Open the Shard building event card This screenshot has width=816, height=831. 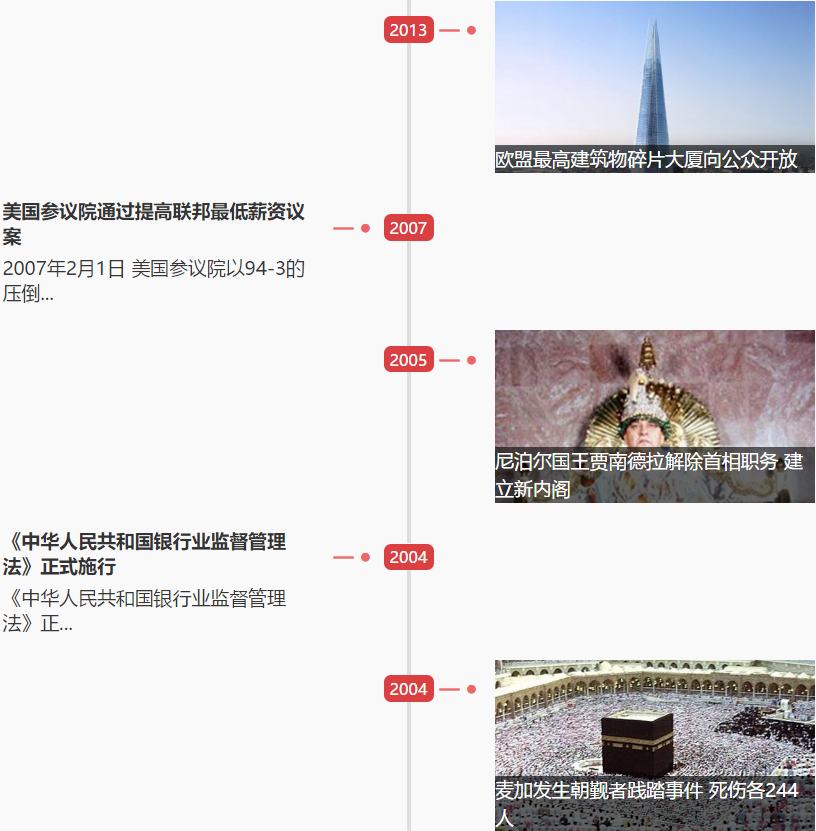pos(654,86)
